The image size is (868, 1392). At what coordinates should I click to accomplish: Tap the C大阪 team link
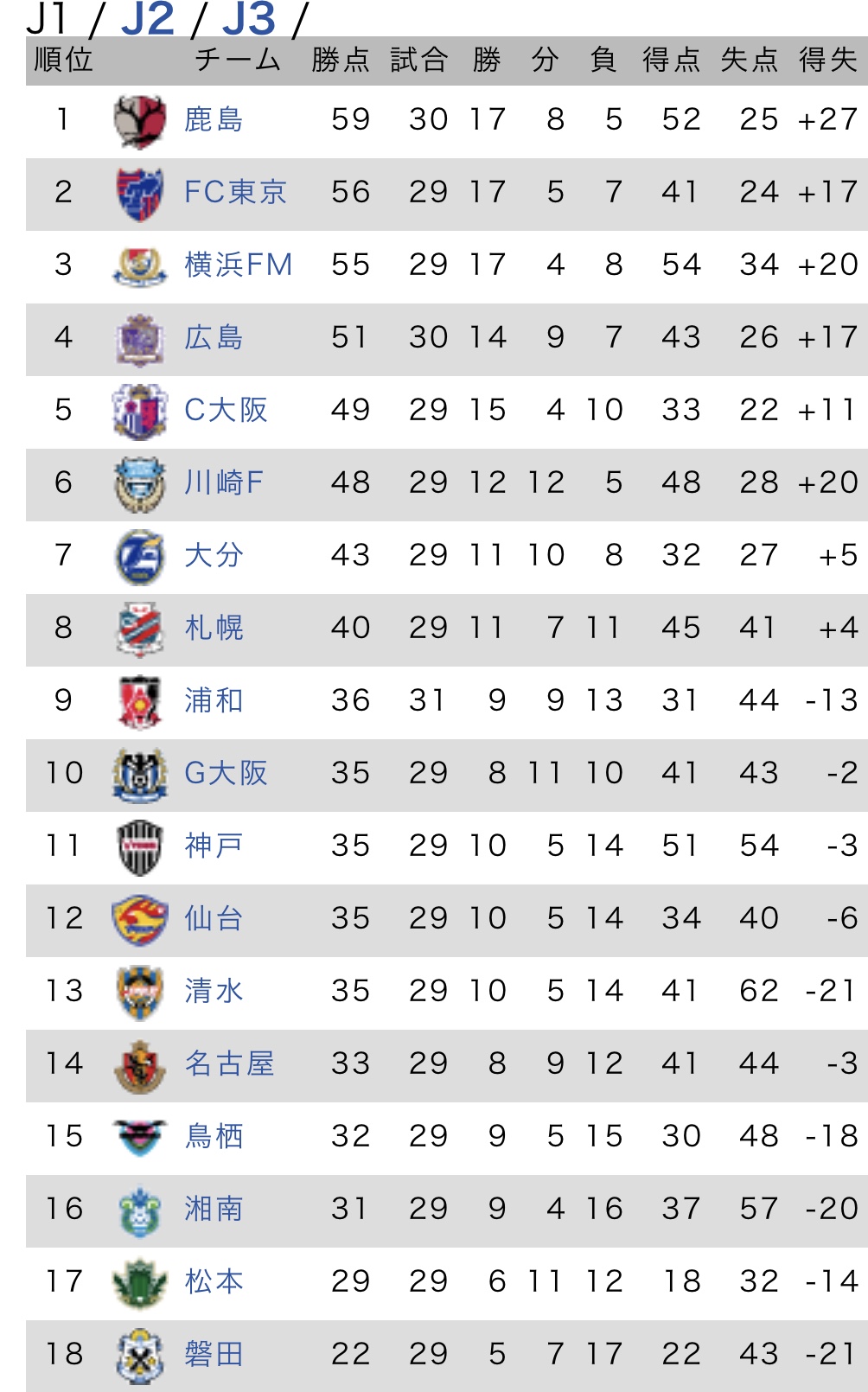[226, 410]
